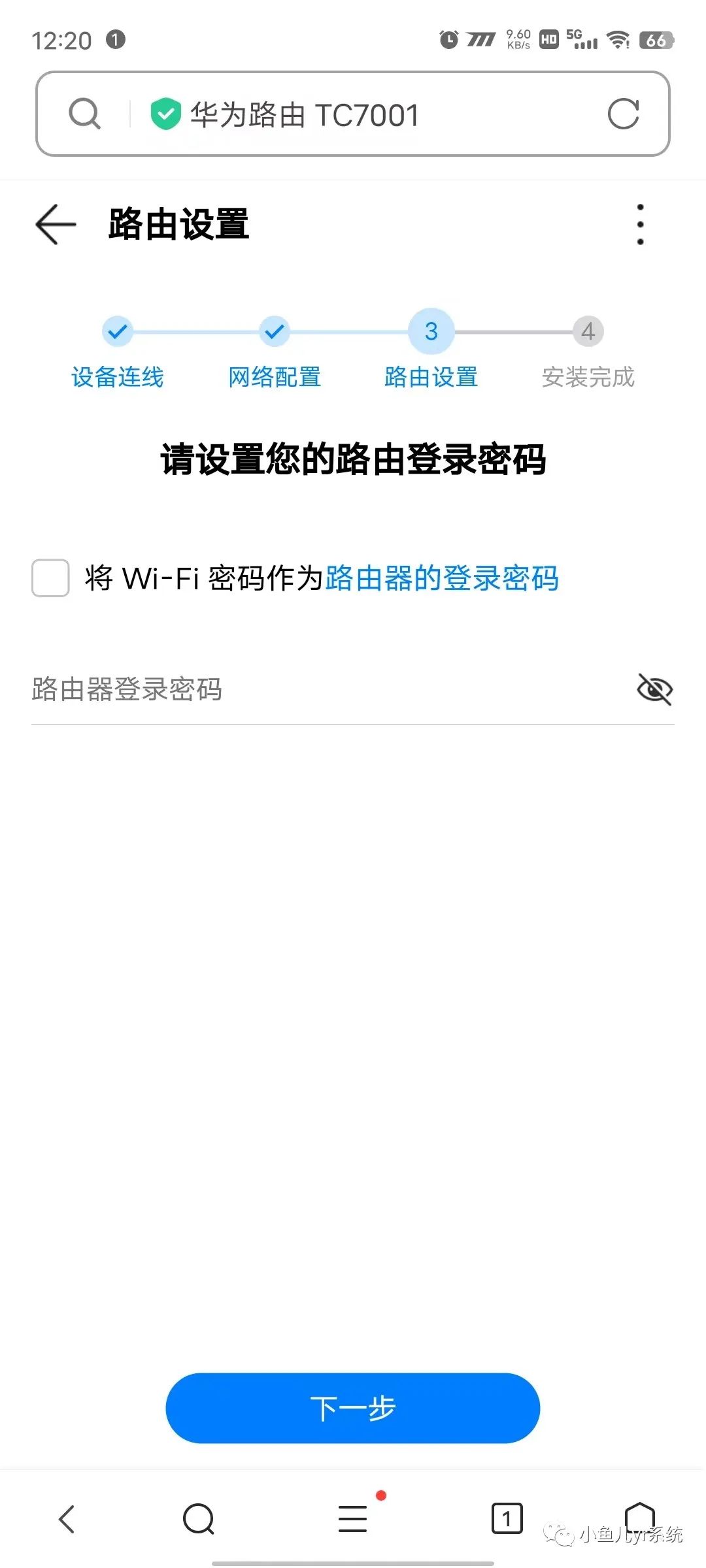Open the address bar showing 华为路由 TC7001
Screen dimensions: 706x1568
pyautogui.click(x=353, y=114)
